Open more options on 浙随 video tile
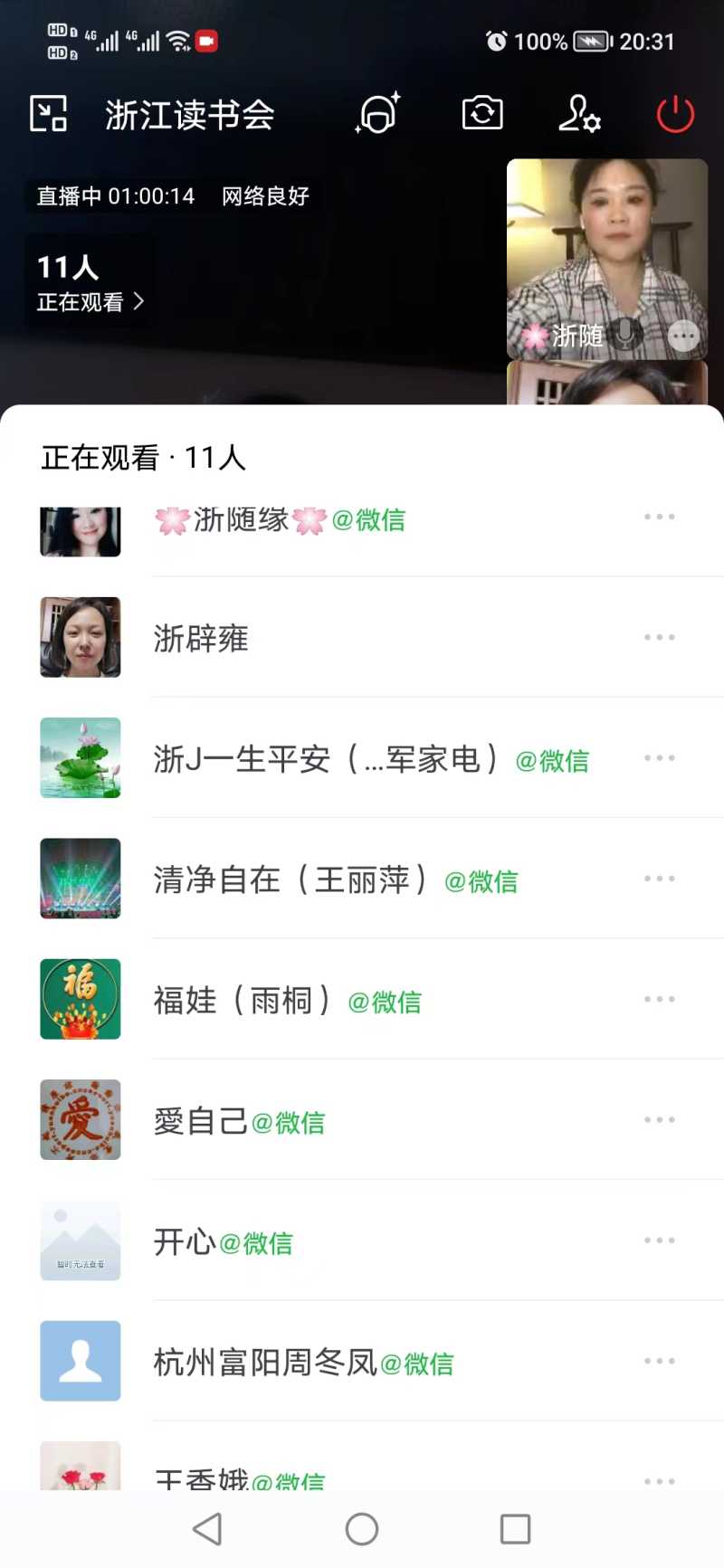The image size is (724, 1568). (683, 337)
